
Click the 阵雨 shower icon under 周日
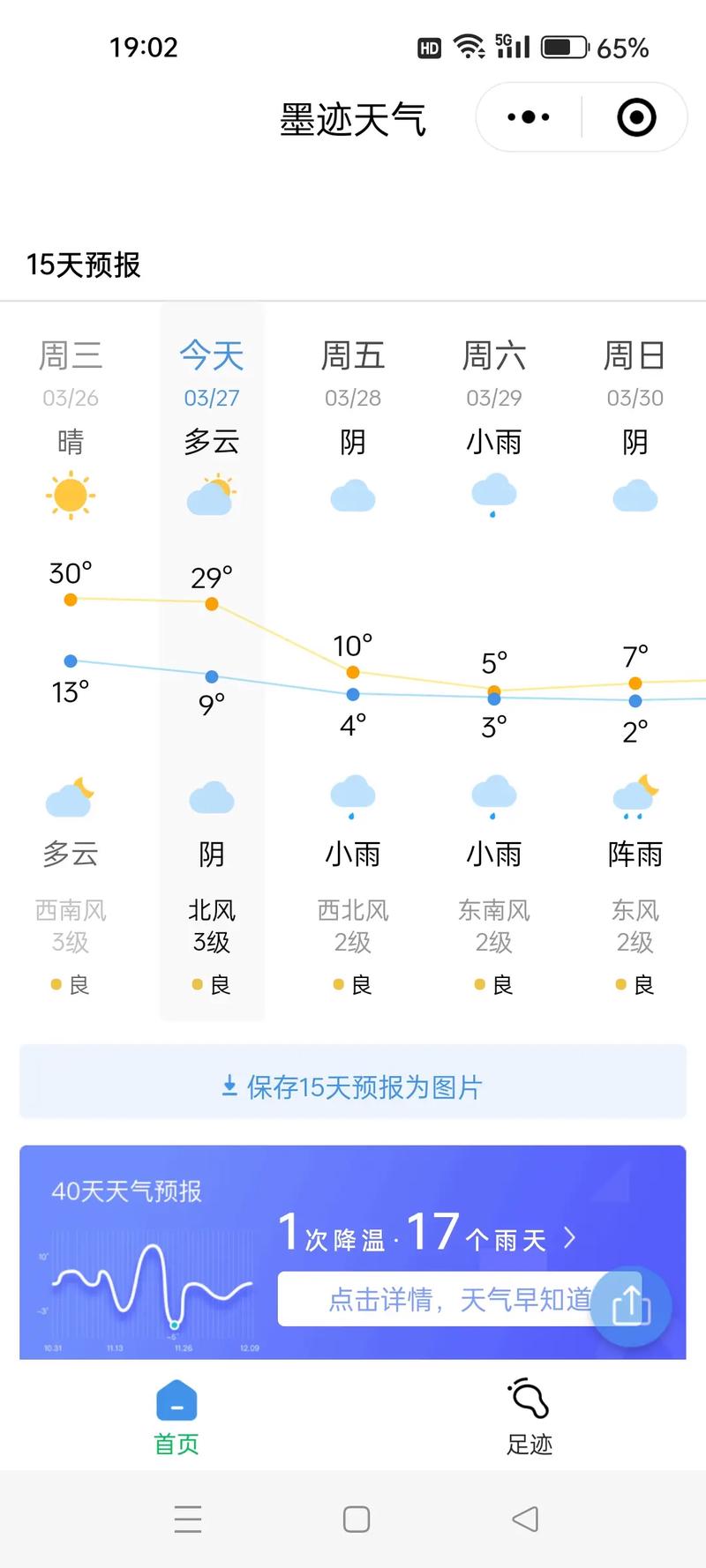[635, 796]
